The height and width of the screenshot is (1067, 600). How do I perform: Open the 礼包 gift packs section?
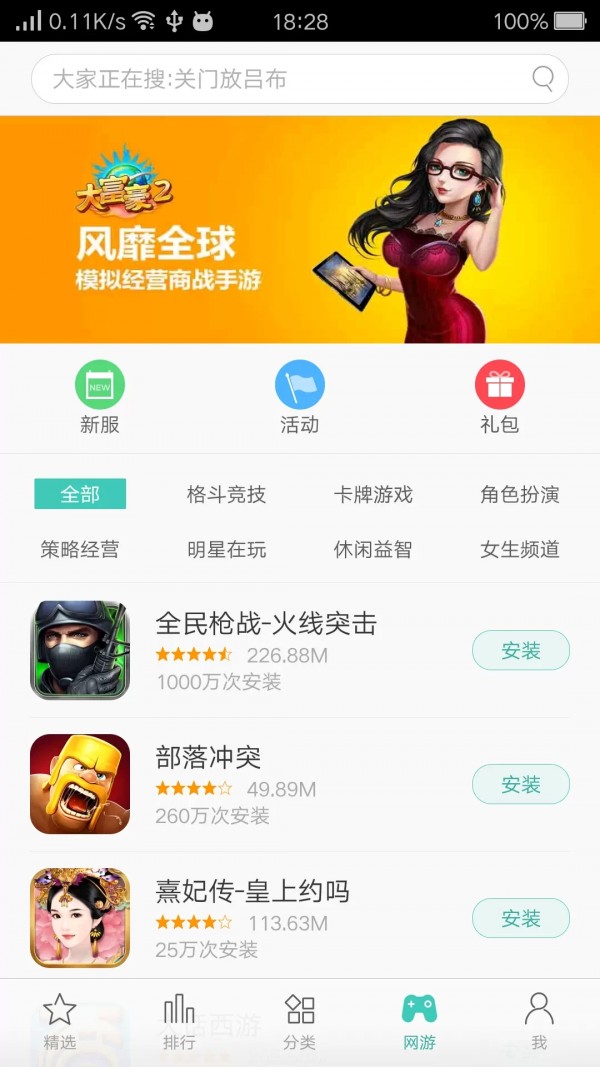[x=500, y=397]
